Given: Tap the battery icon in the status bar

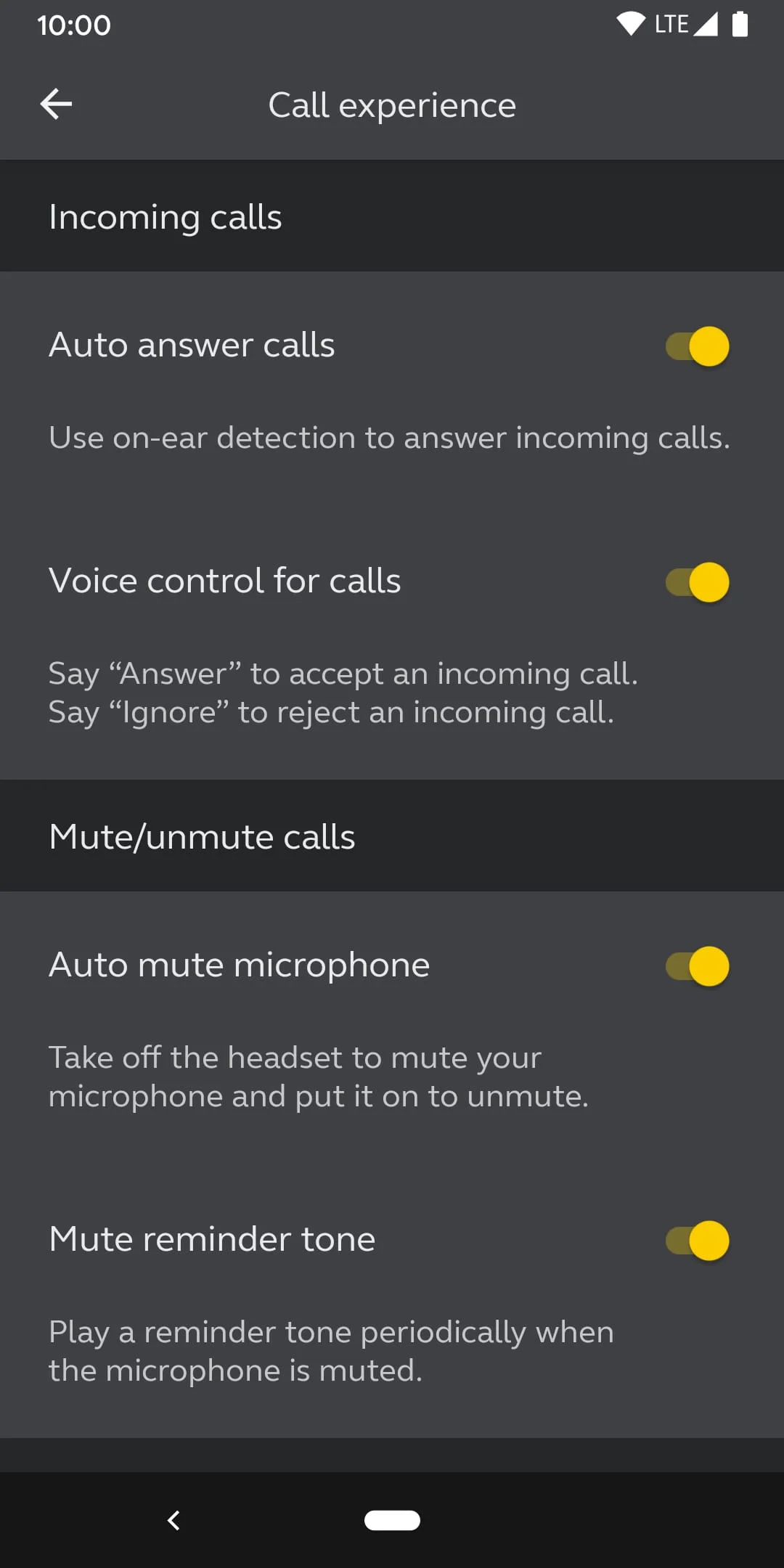Looking at the screenshot, I should 741,24.
